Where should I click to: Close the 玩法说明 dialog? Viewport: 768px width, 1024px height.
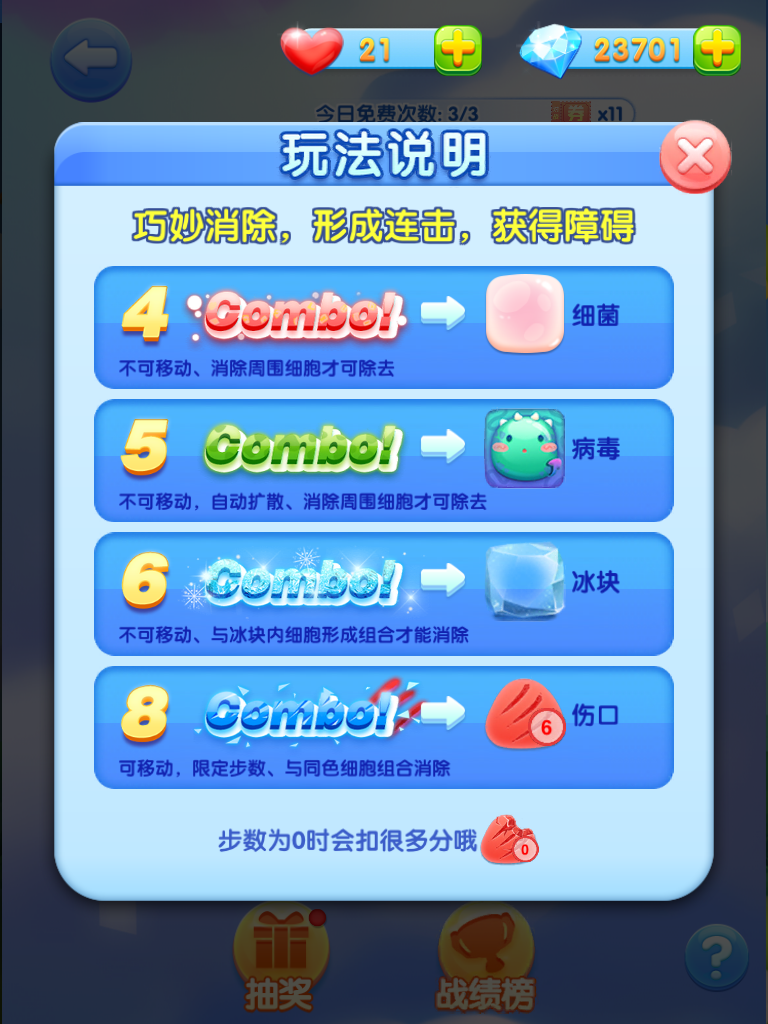point(695,156)
